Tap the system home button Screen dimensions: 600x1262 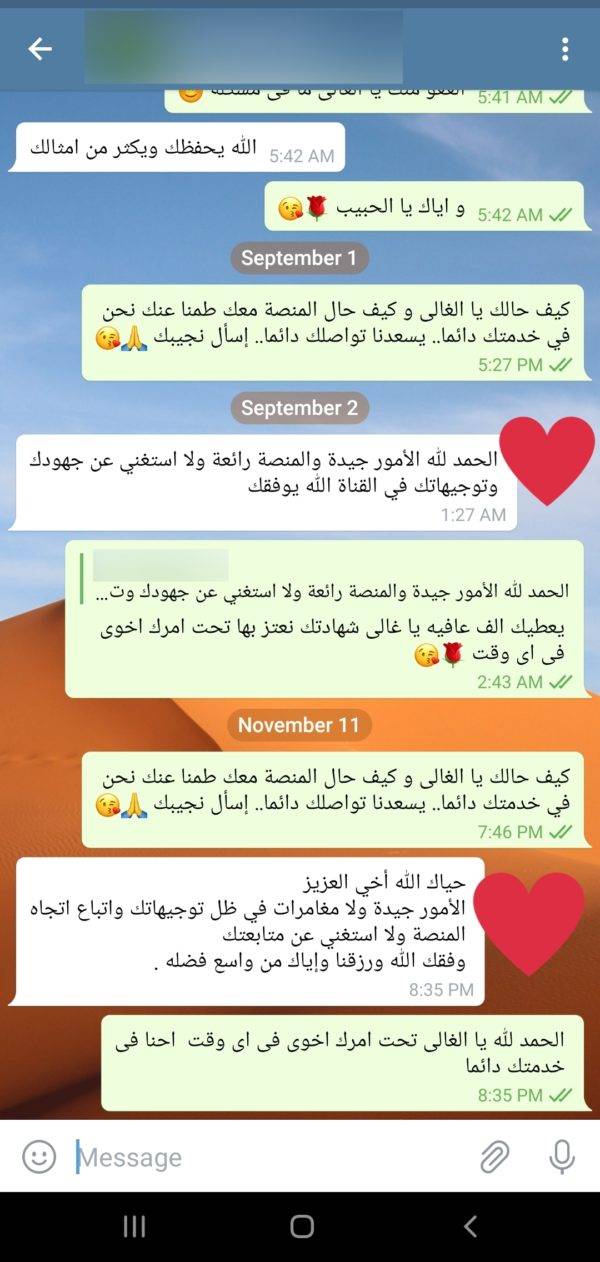click(x=301, y=1227)
